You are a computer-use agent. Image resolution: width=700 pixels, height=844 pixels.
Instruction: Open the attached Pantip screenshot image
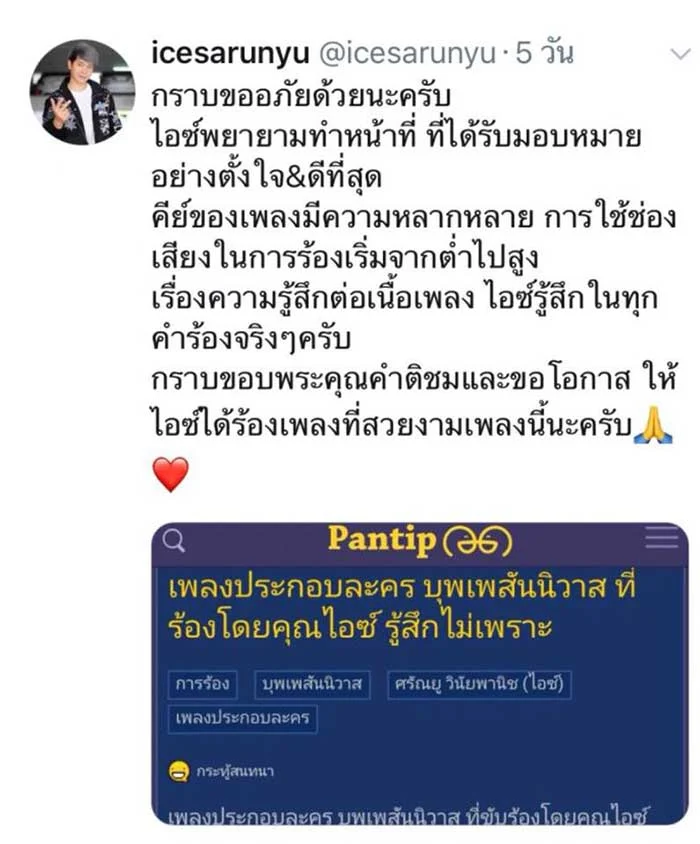[419, 672]
